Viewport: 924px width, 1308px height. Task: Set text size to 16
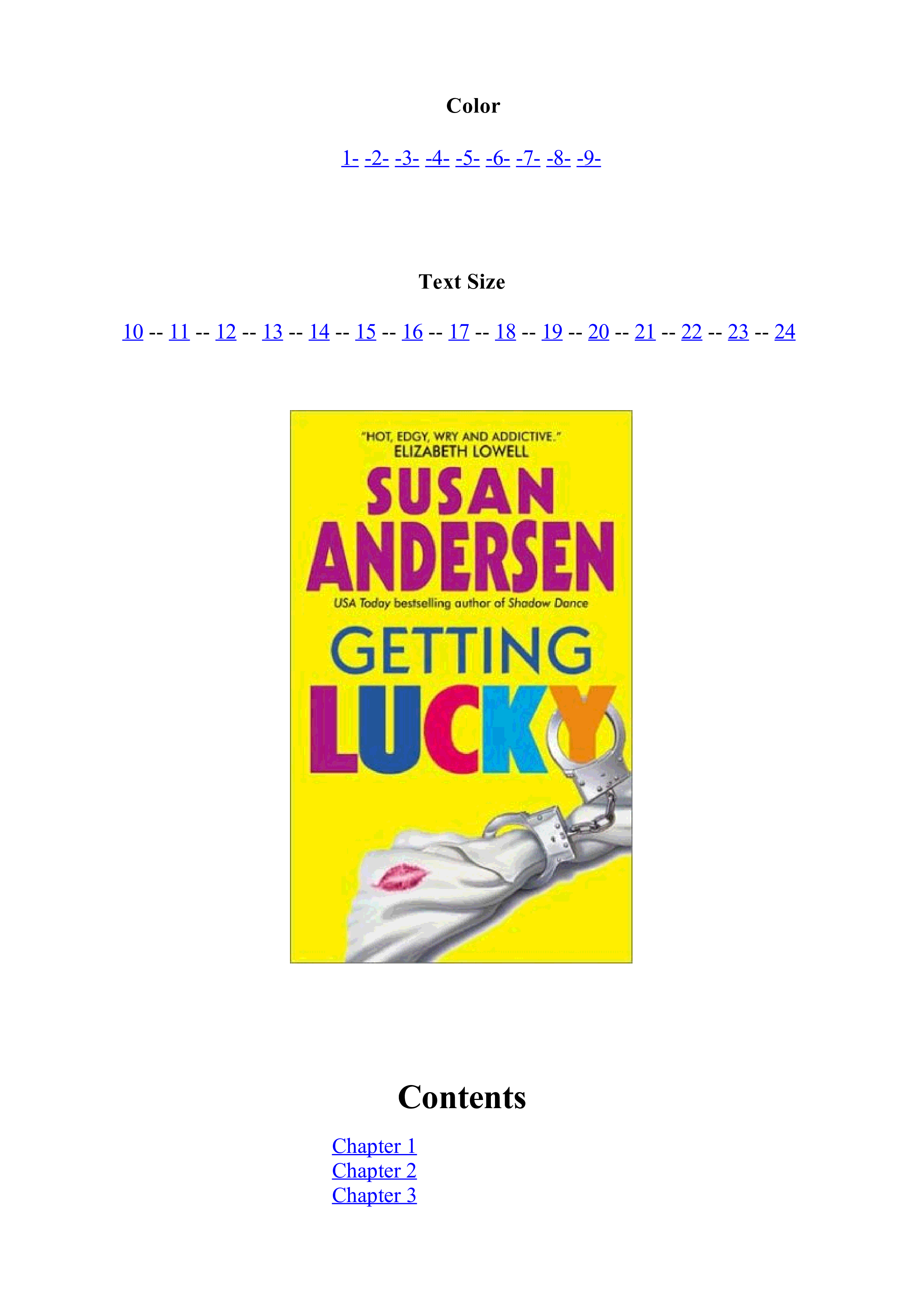(x=412, y=331)
